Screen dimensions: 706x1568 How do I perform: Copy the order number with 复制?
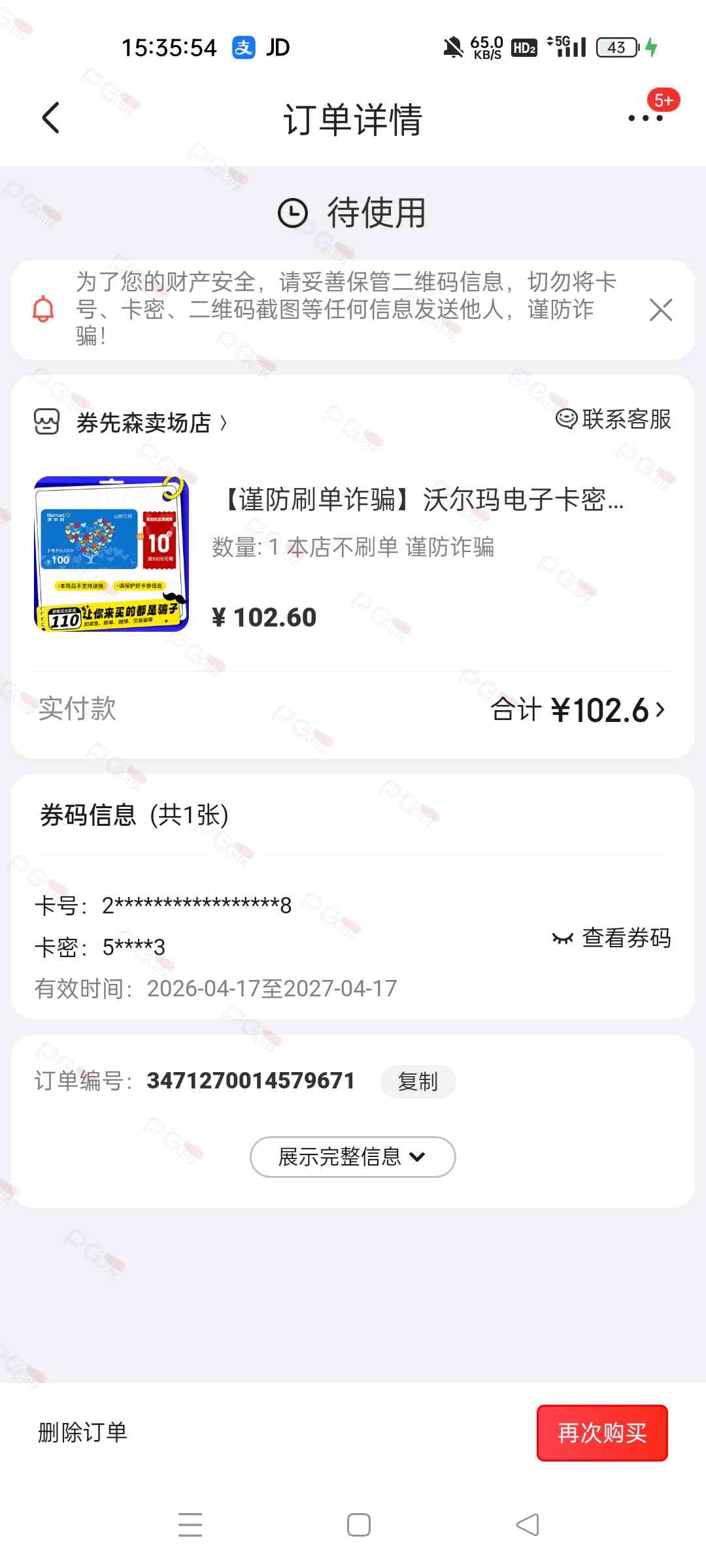[418, 1082]
